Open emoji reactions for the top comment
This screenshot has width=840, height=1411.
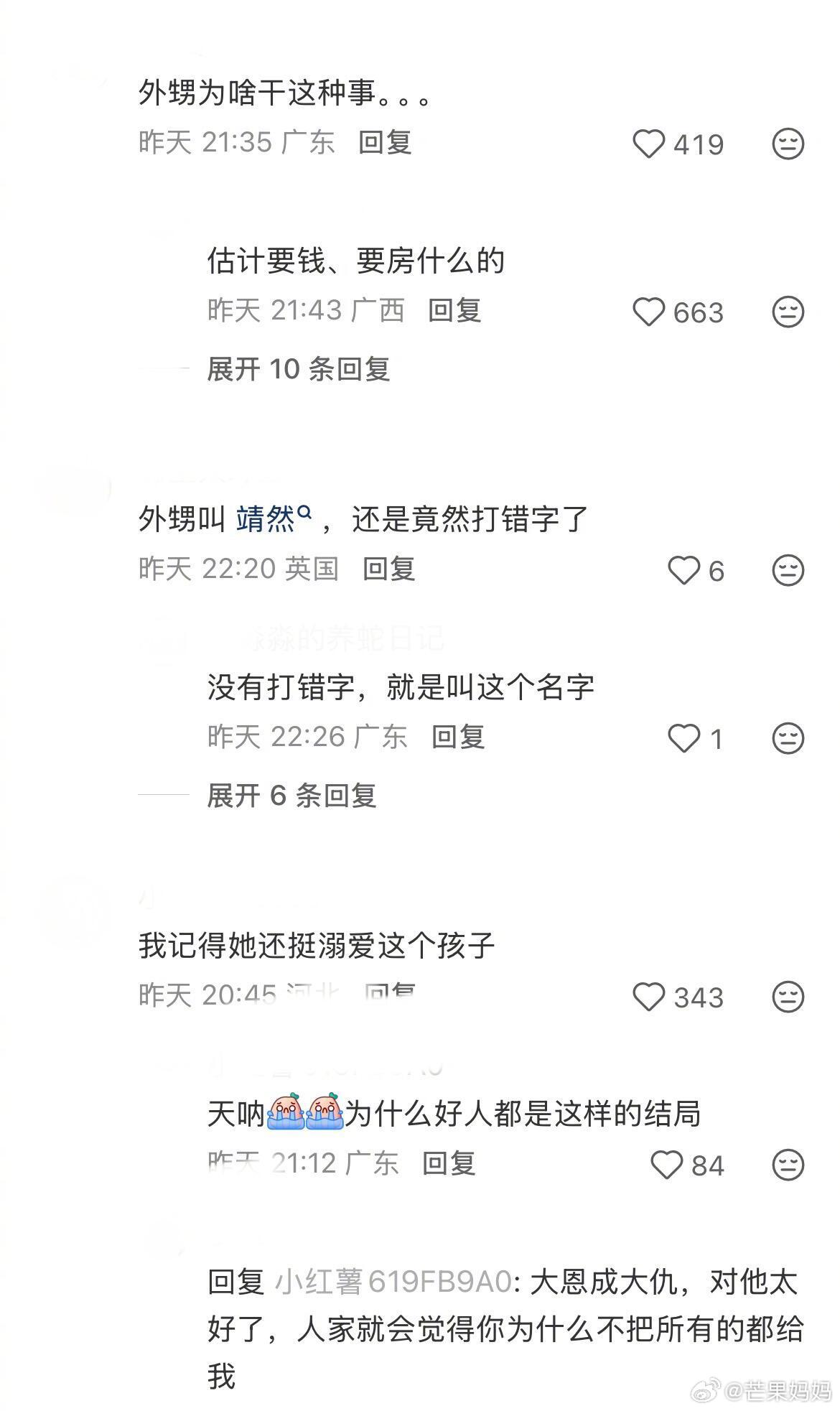coord(787,144)
